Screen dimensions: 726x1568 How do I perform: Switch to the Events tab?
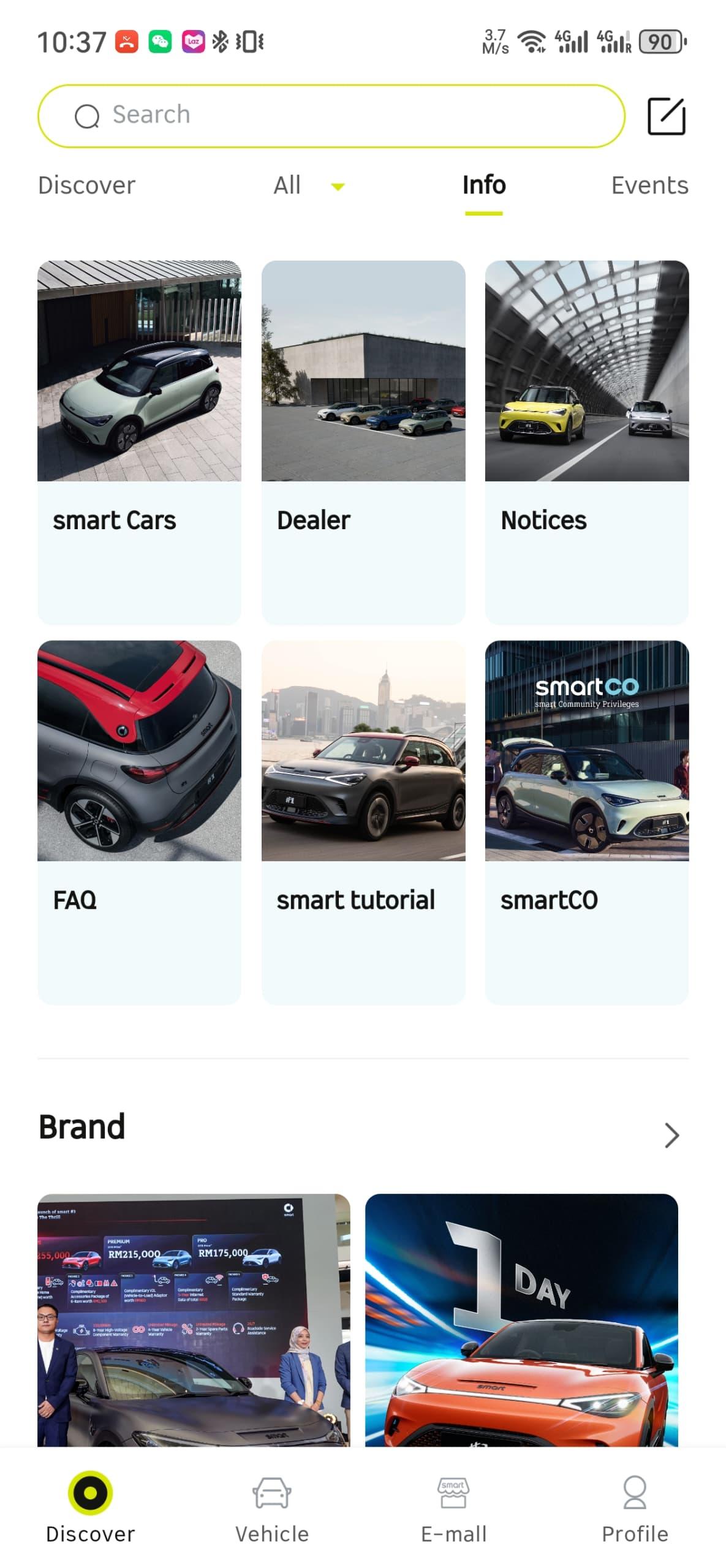coord(649,185)
